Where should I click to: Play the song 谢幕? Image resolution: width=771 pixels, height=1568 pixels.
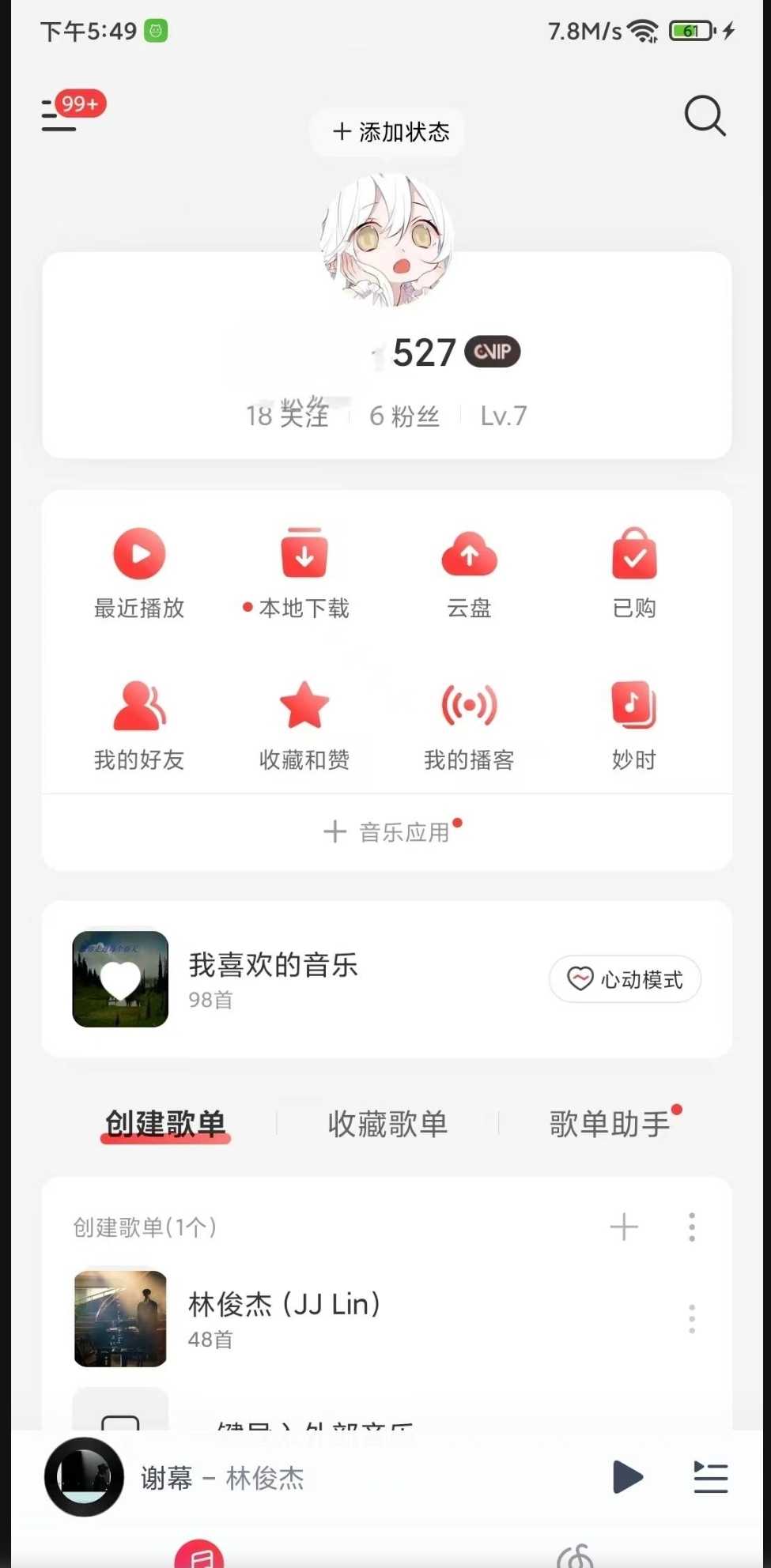[628, 1477]
